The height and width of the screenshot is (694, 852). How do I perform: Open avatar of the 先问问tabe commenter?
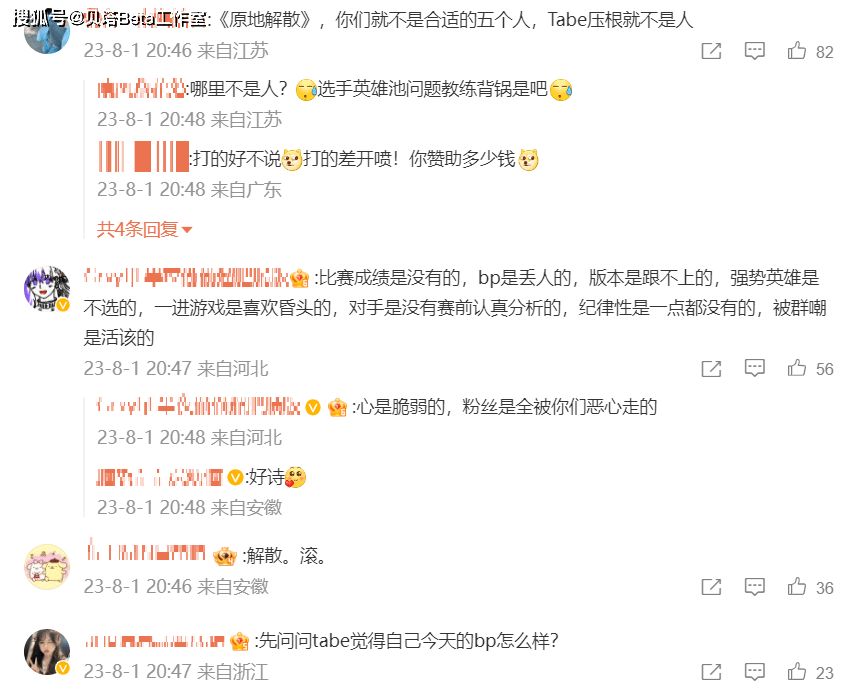[46, 651]
